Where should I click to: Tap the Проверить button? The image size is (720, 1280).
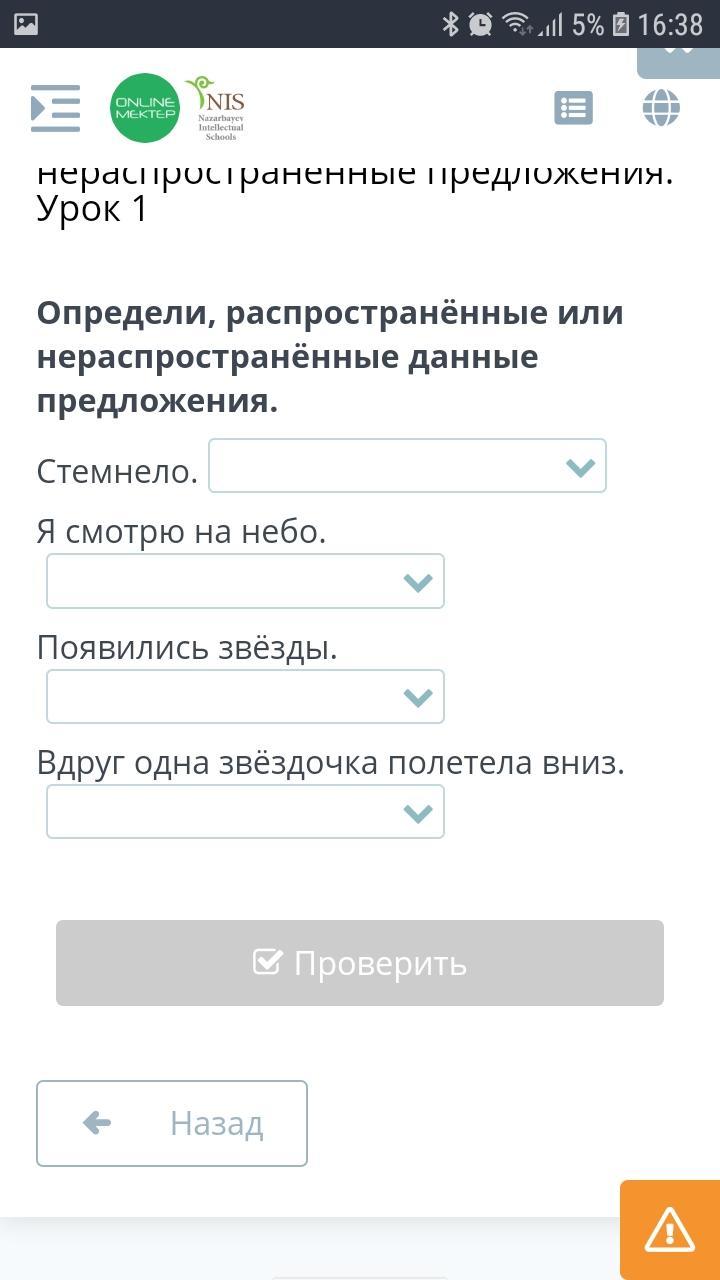pos(360,963)
